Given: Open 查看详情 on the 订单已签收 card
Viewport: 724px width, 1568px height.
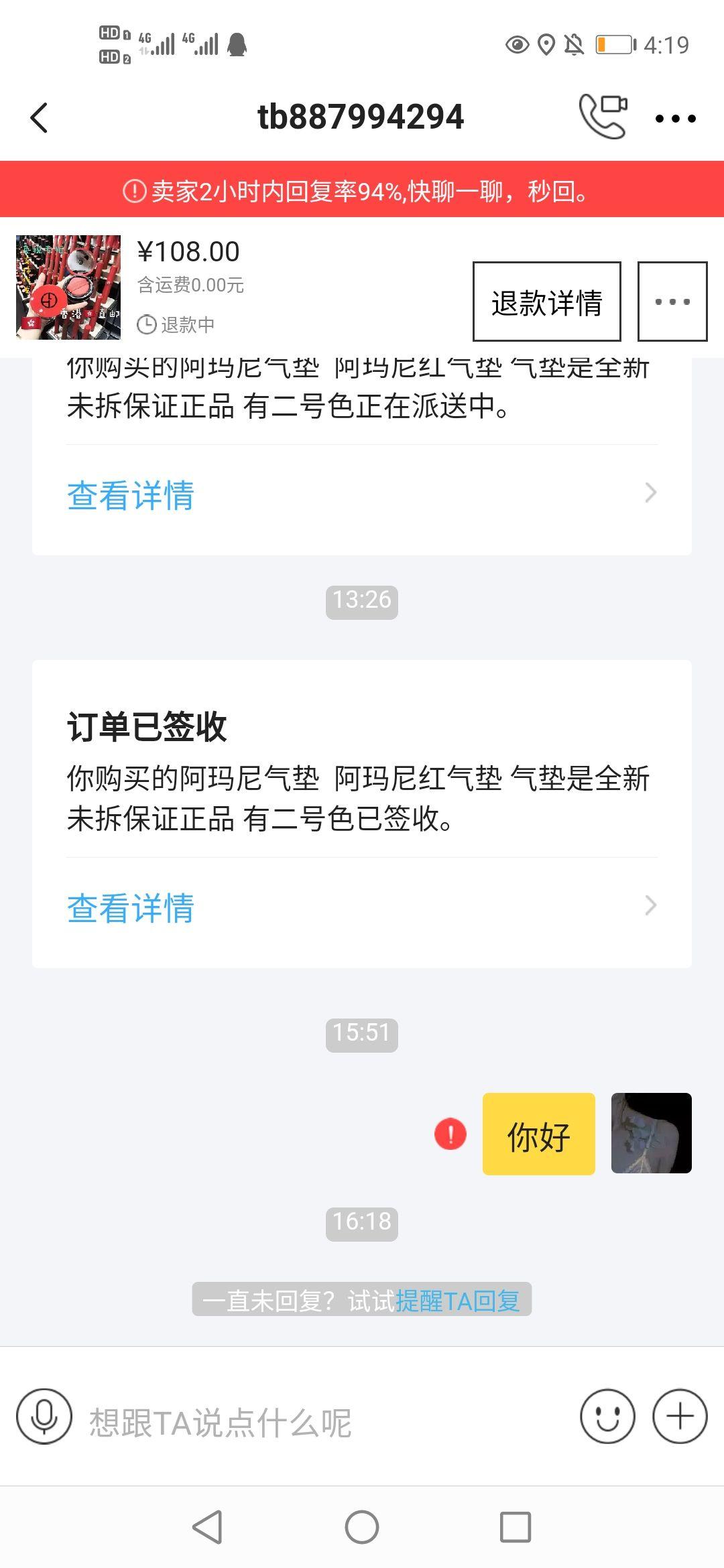Looking at the screenshot, I should click(362, 907).
